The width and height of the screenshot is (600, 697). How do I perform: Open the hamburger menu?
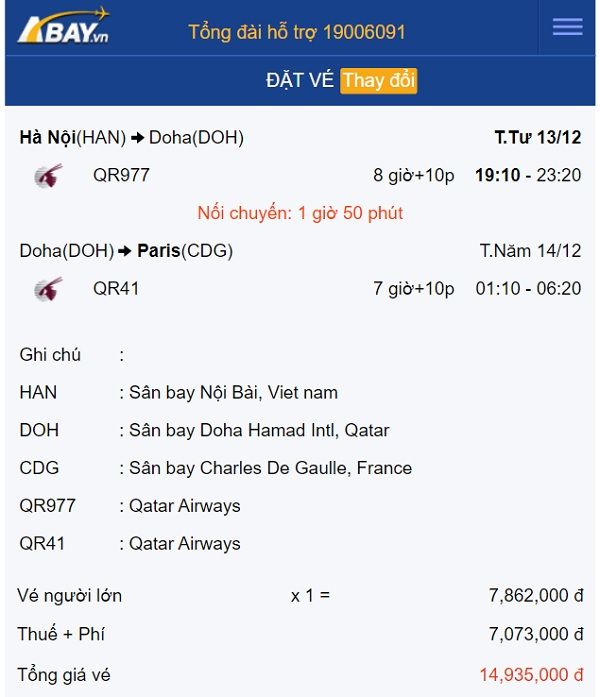[567, 28]
